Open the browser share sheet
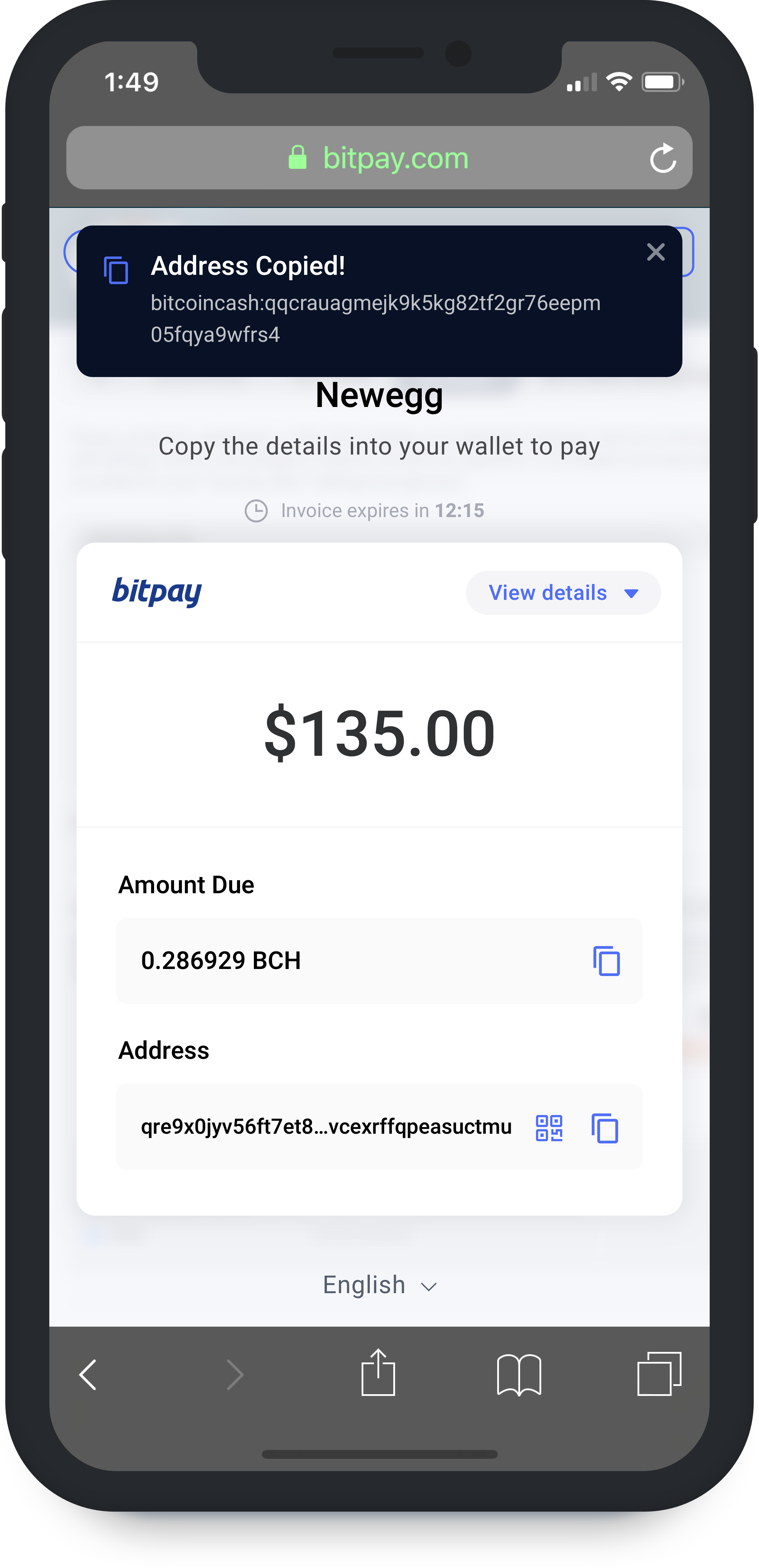 click(x=378, y=1373)
